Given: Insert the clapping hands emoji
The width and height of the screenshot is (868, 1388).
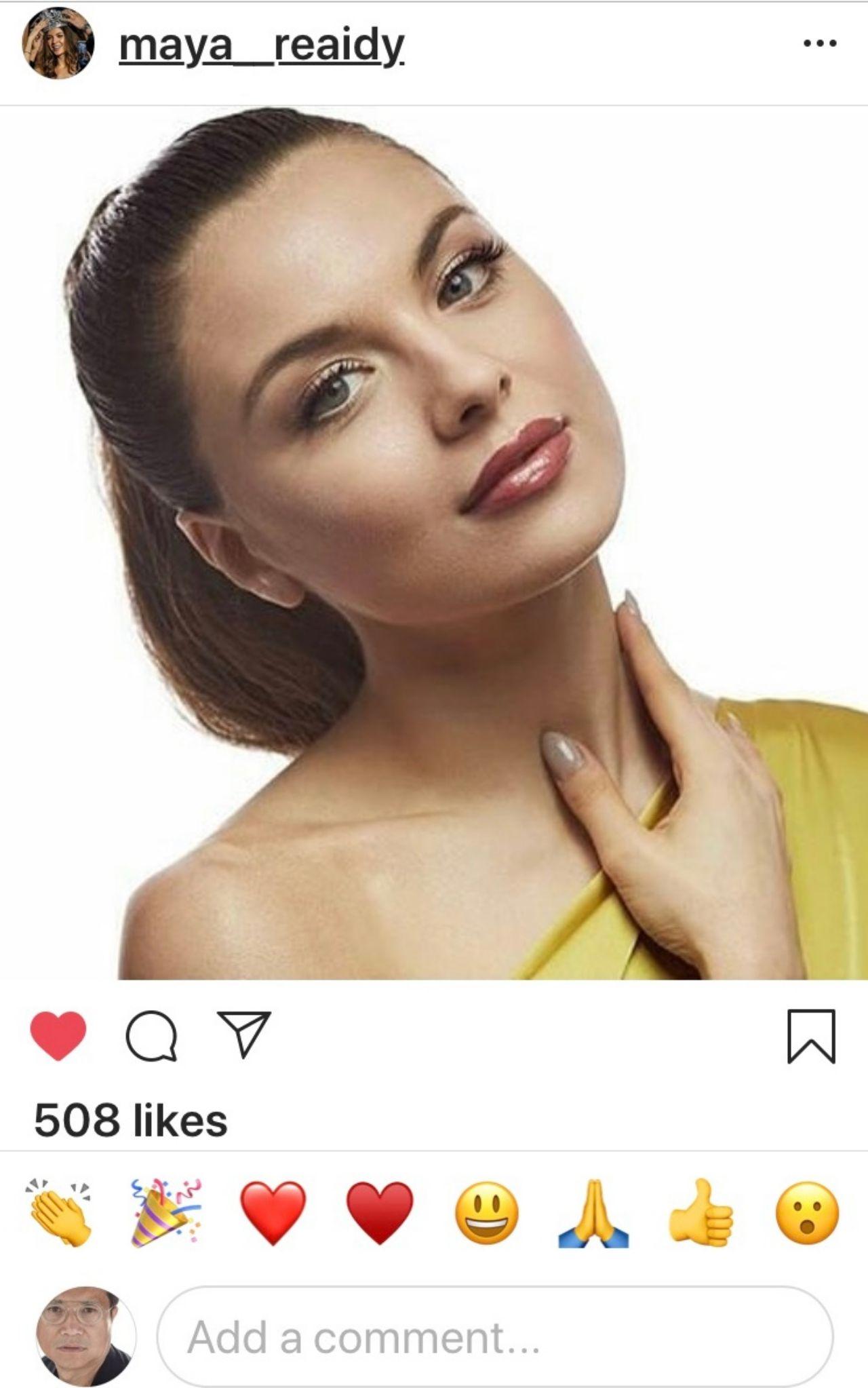Looking at the screenshot, I should point(59,1212).
